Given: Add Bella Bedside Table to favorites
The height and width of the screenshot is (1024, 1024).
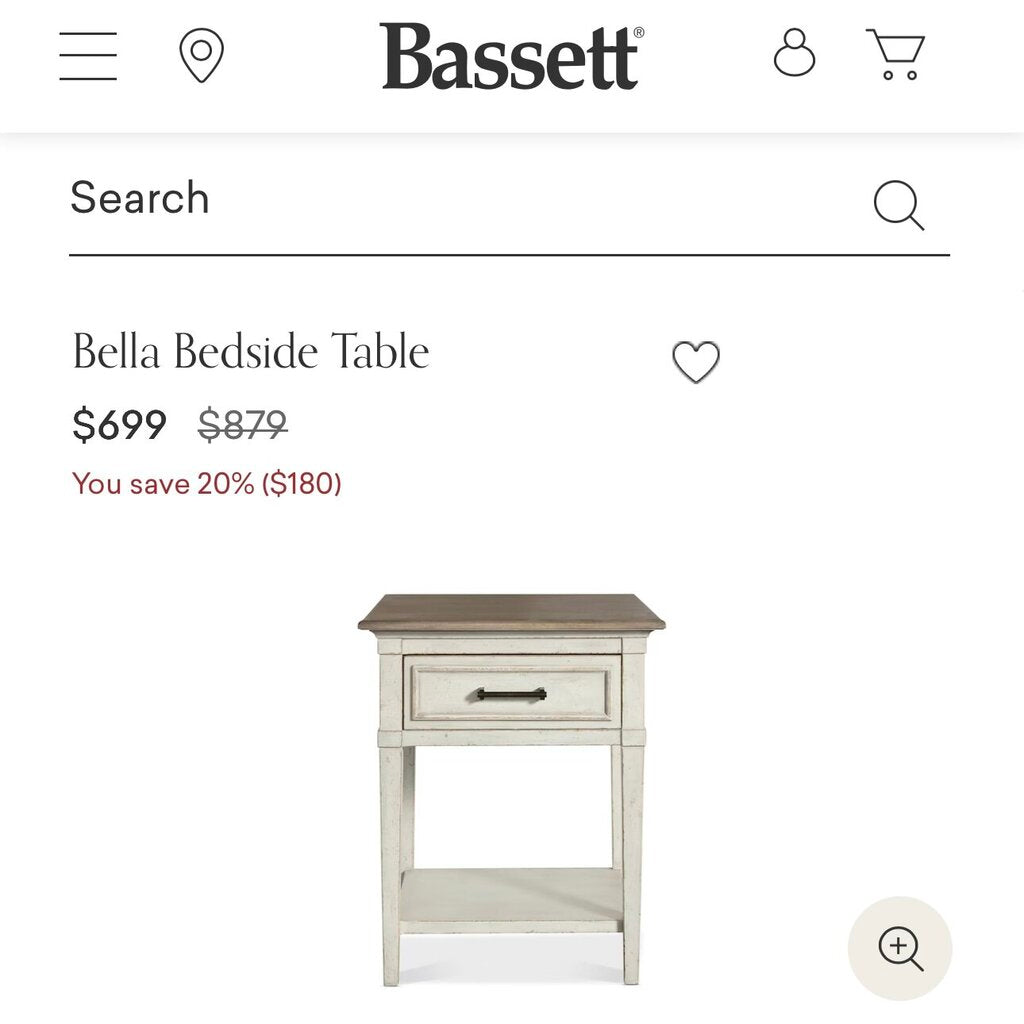Looking at the screenshot, I should coord(696,362).
